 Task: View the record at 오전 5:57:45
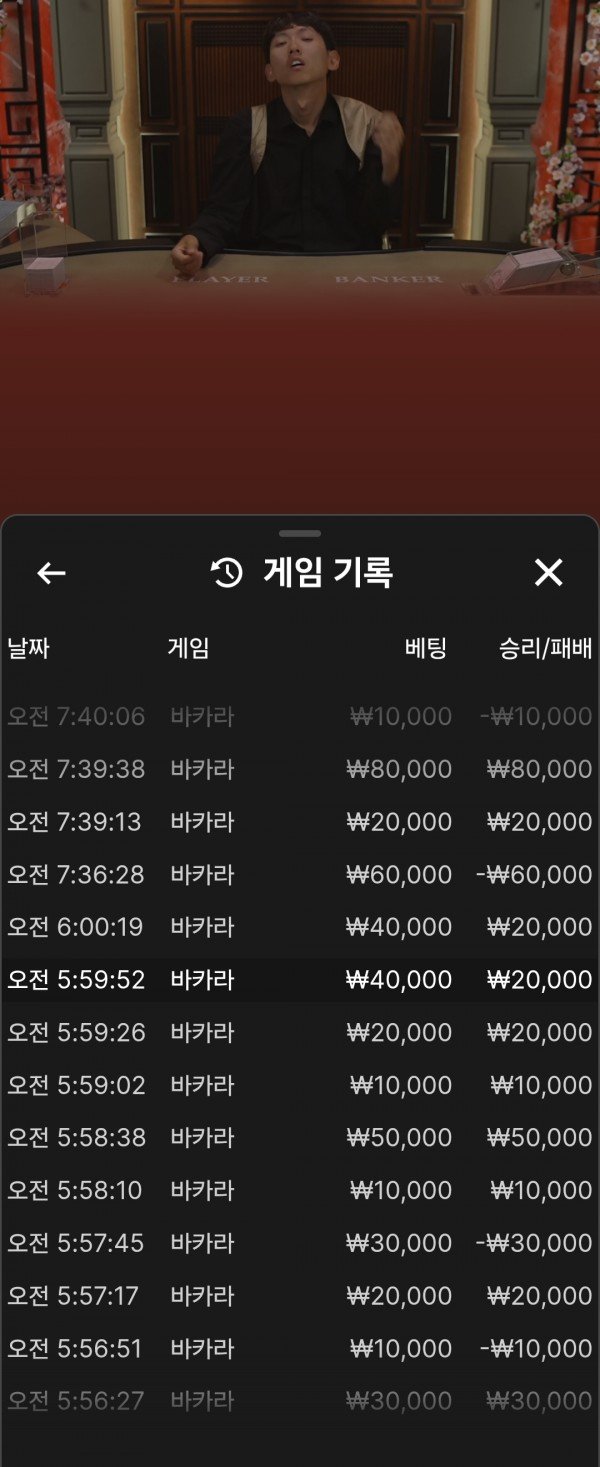300,1243
